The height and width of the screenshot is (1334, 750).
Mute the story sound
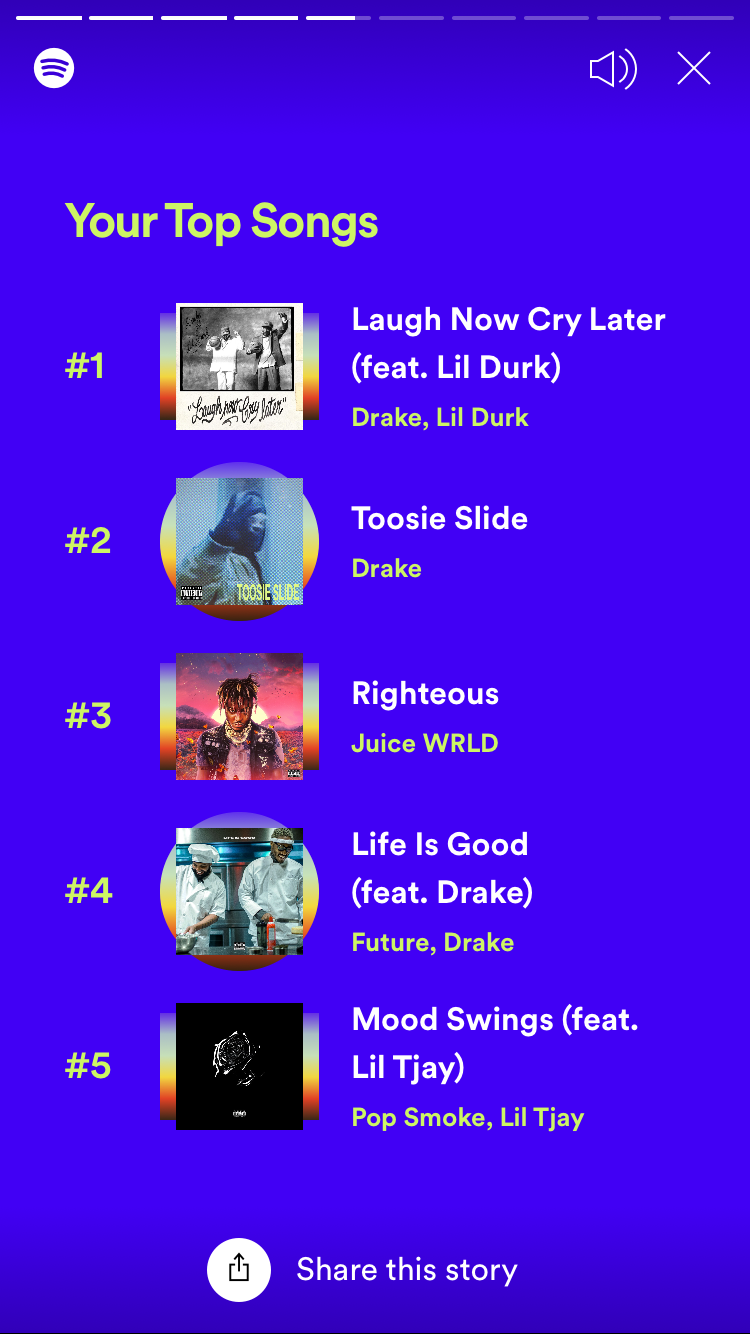[x=613, y=69]
